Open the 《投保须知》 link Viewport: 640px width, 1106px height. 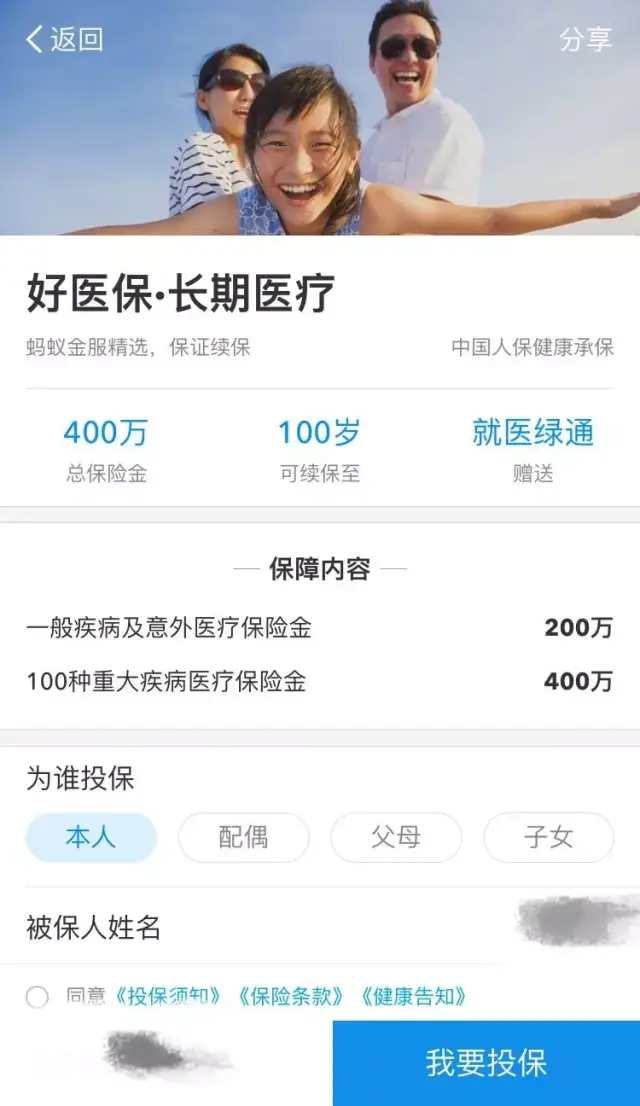(x=167, y=996)
